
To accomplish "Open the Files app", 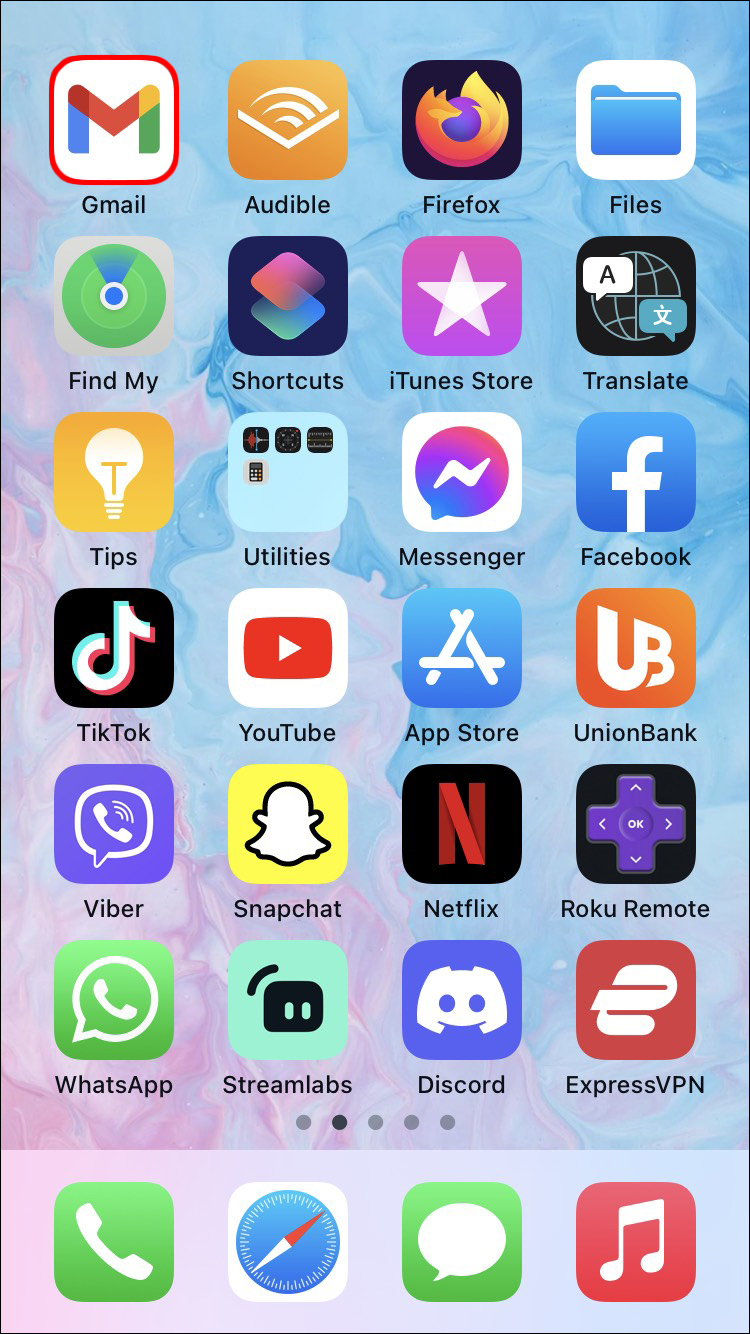I will pos(636,120).
